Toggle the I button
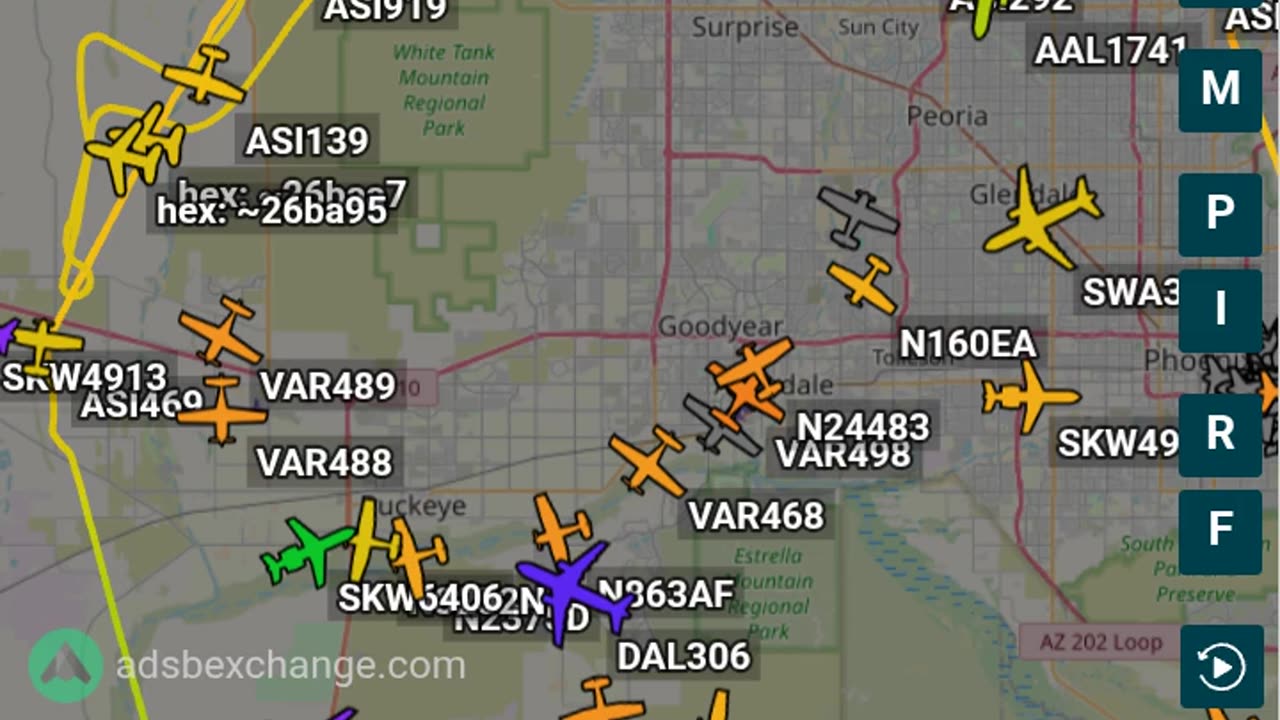 (x=1220, y=310)
